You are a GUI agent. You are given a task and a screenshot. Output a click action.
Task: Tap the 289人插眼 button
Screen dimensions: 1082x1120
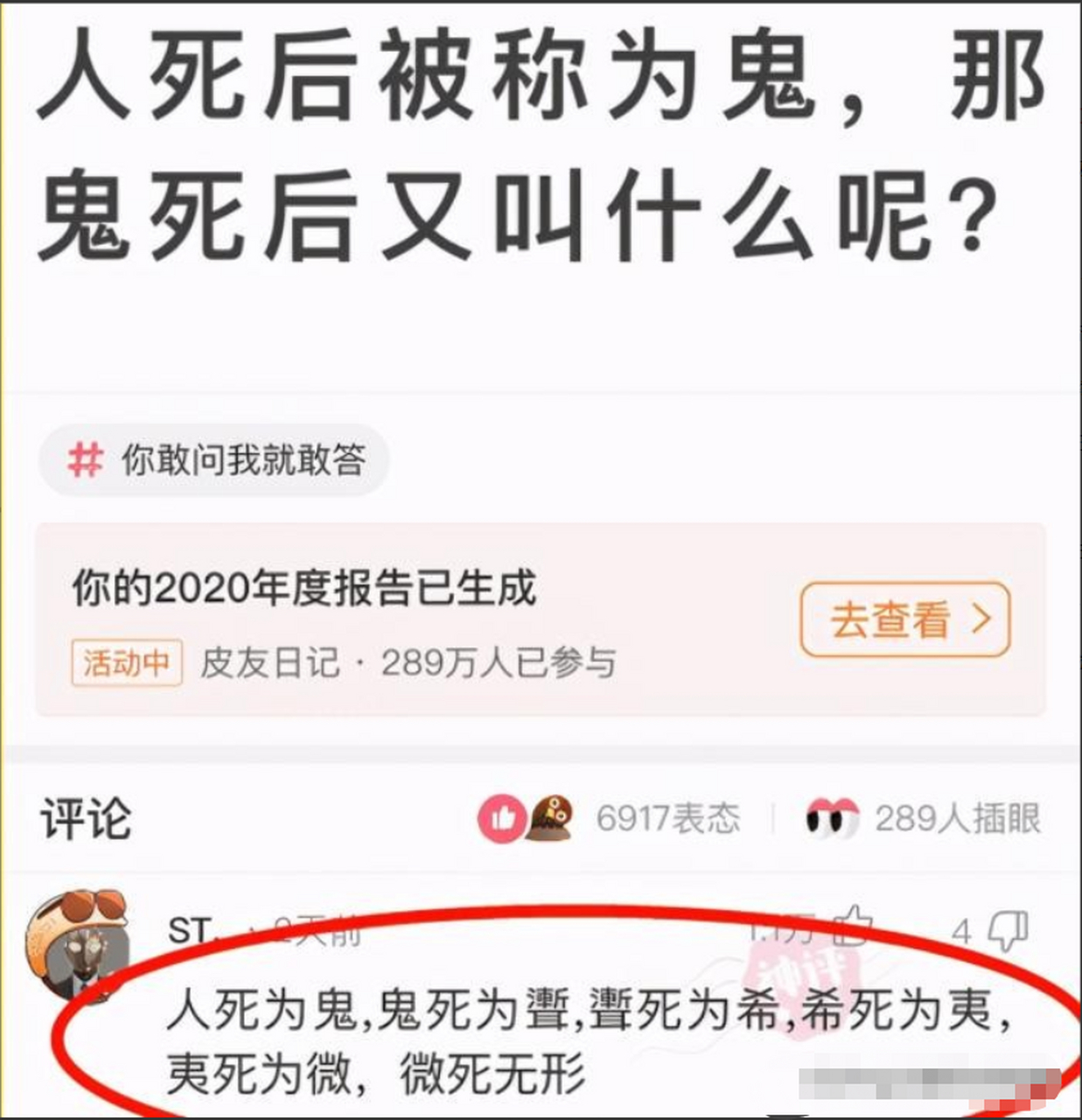(924, 819)
